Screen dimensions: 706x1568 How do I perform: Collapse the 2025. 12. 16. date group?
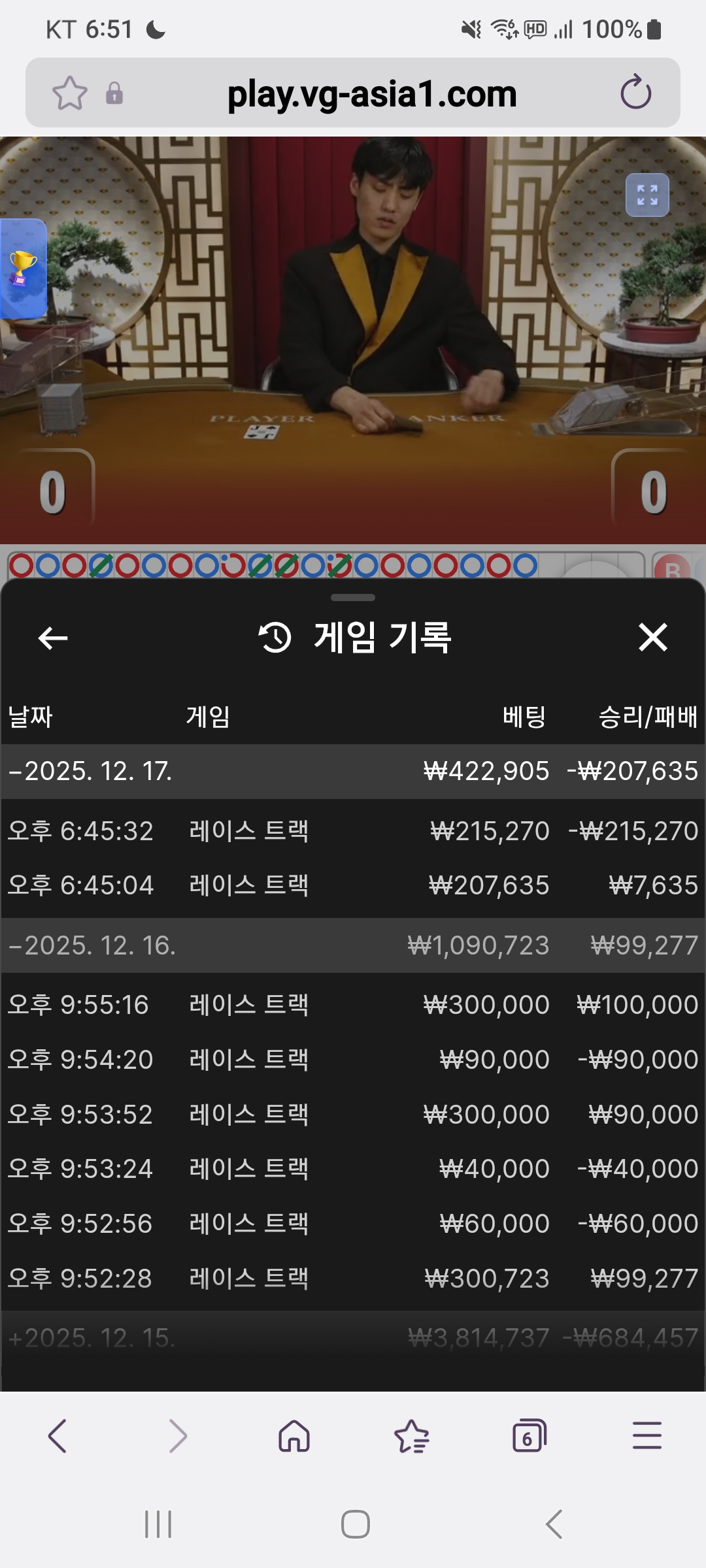[x=92, y=946]
